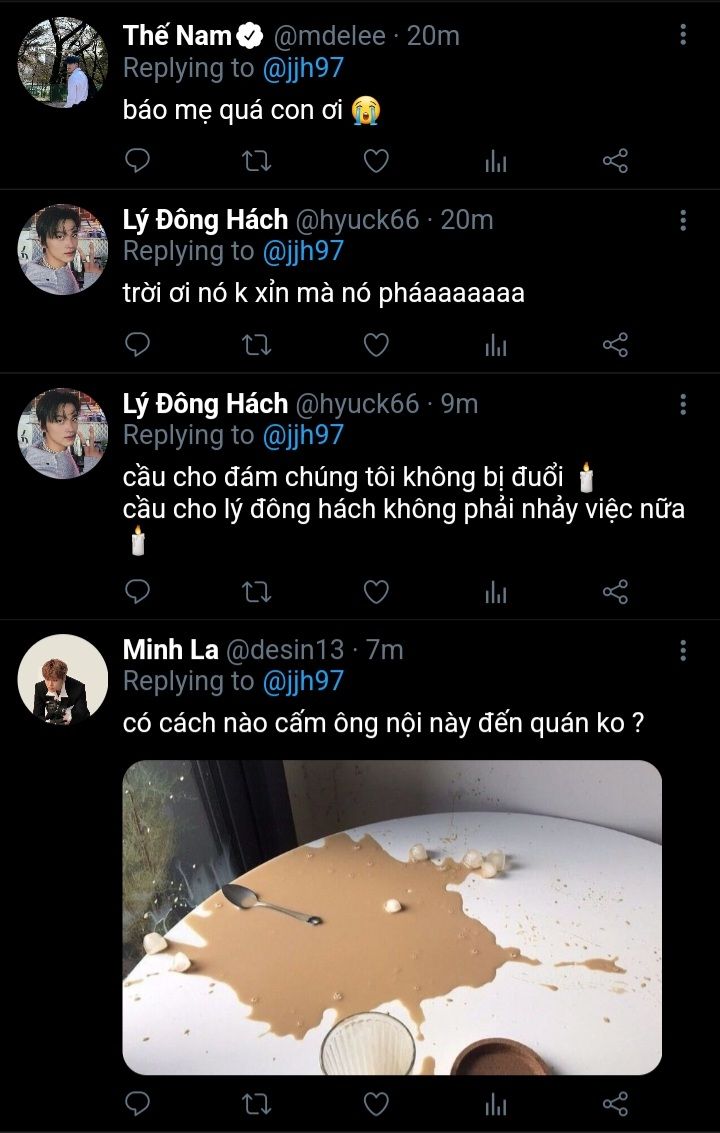Reply to the 'cầu cho đám chúng tôi' tweet

(x=138, y=592)
